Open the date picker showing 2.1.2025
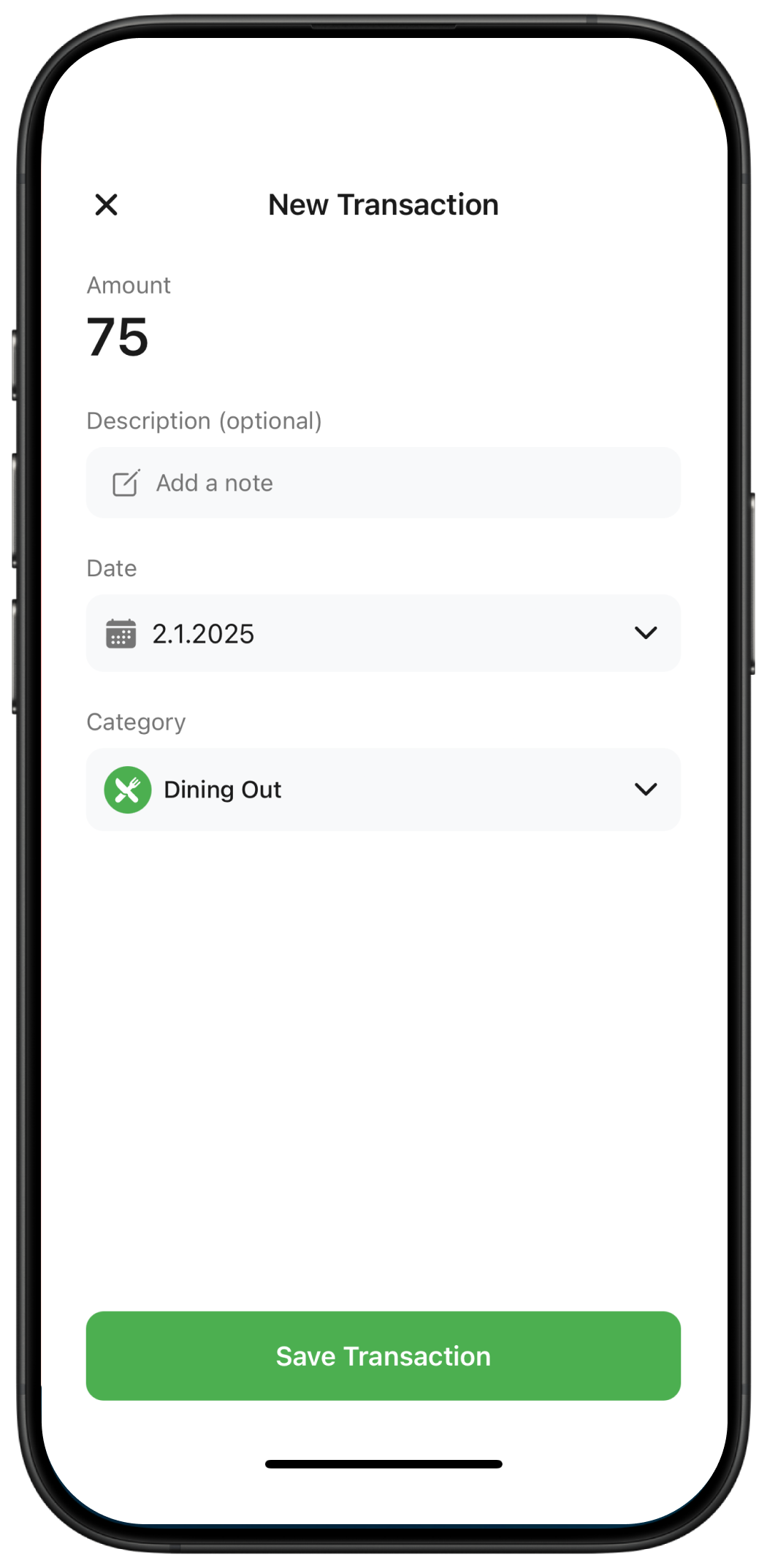The width and height of the screenshot is (767, 1568). (383, 633)
